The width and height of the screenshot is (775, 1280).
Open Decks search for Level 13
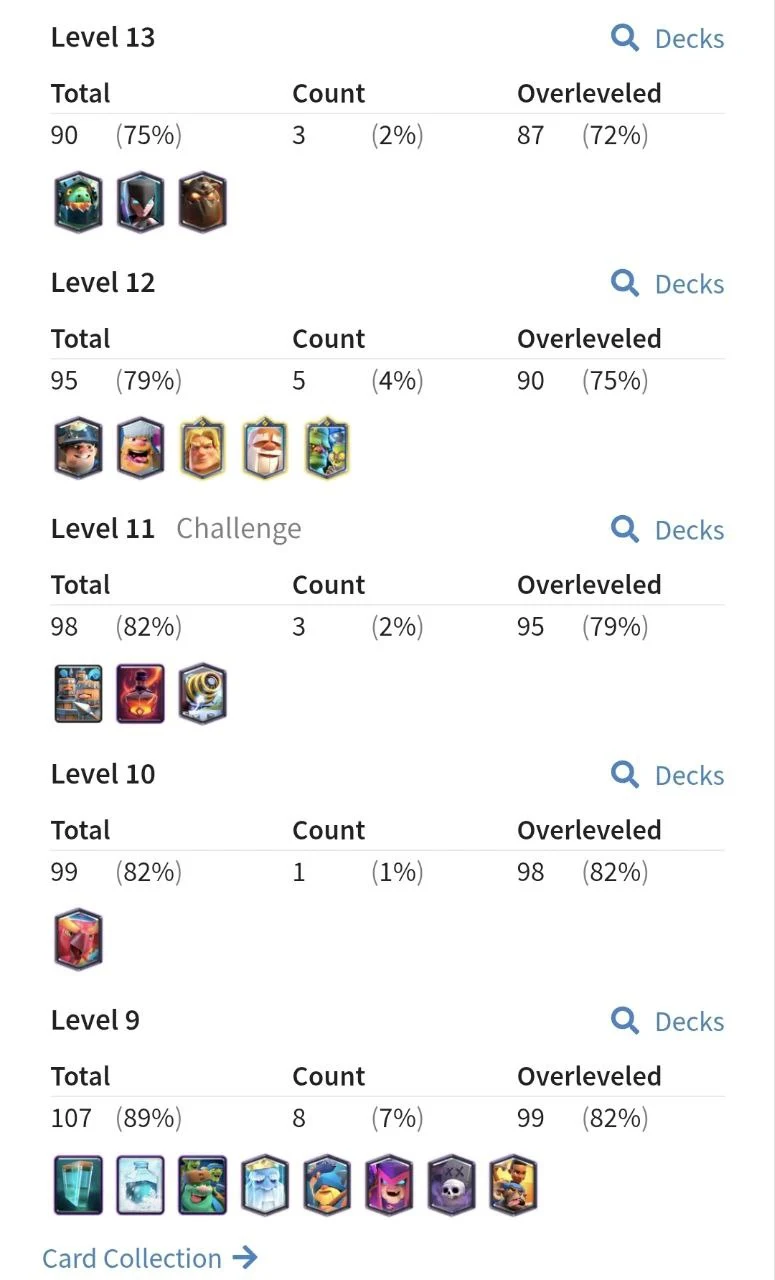(667, 39)
